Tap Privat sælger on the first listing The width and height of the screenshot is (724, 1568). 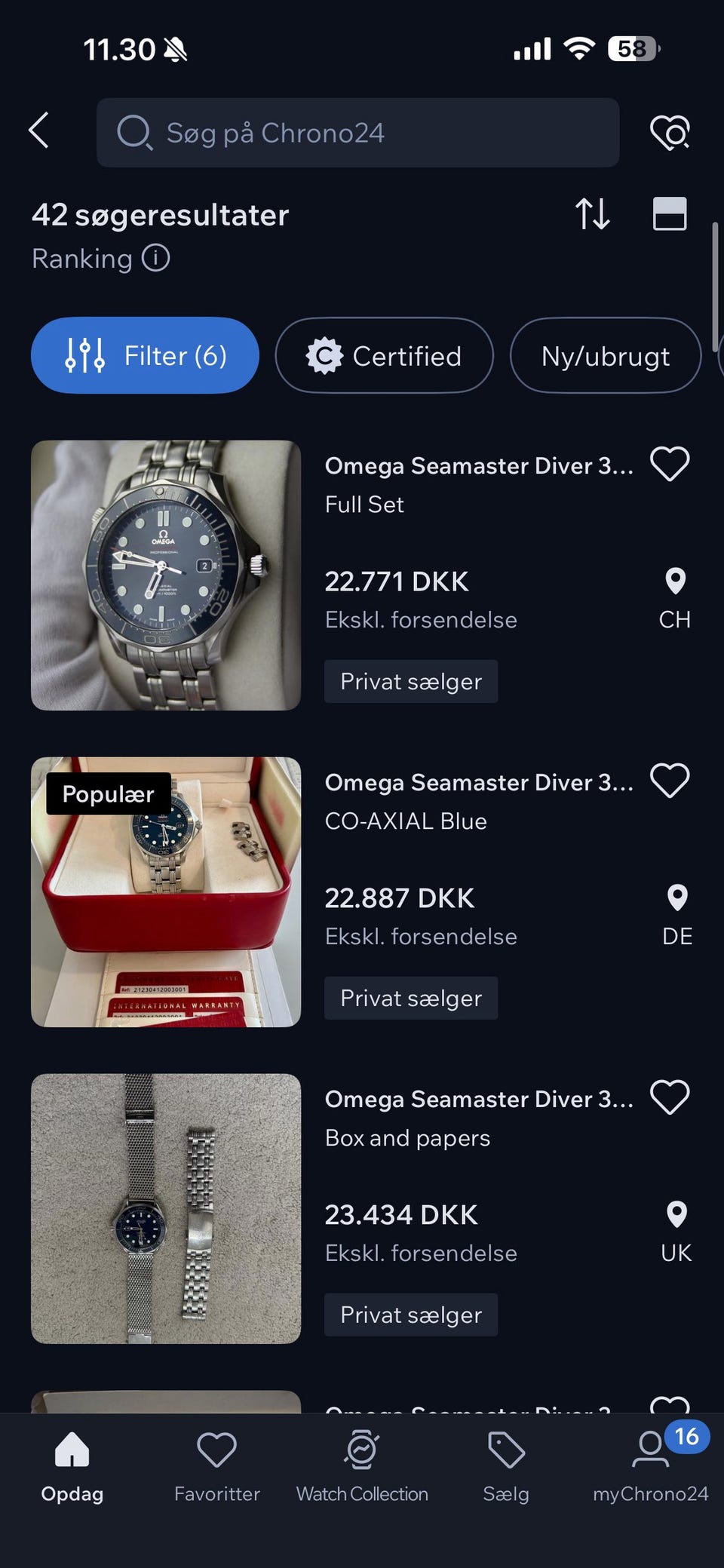coord(410,681)
